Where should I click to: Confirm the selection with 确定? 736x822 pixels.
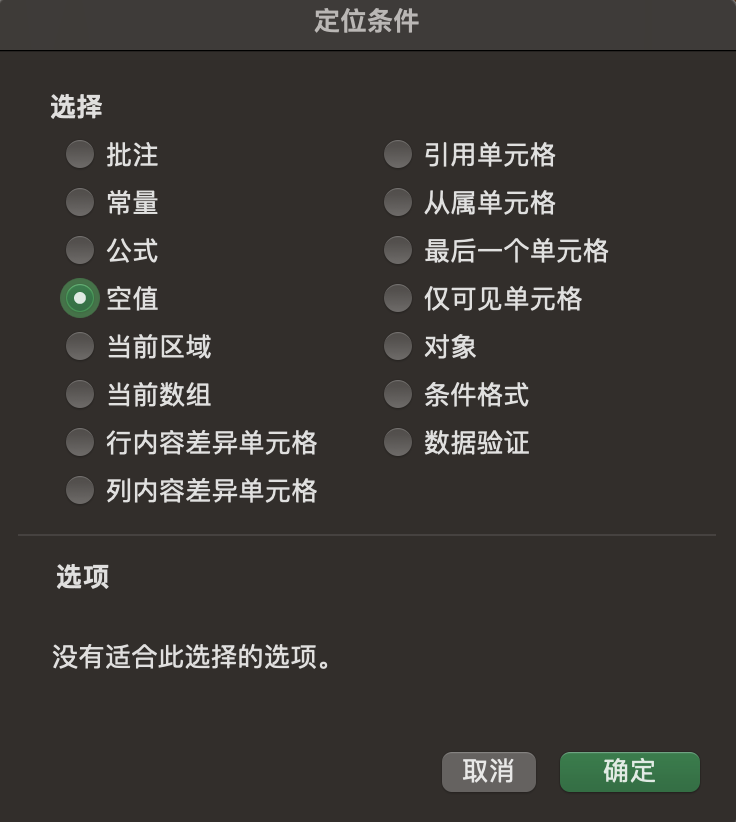click(x=629, y=771)
